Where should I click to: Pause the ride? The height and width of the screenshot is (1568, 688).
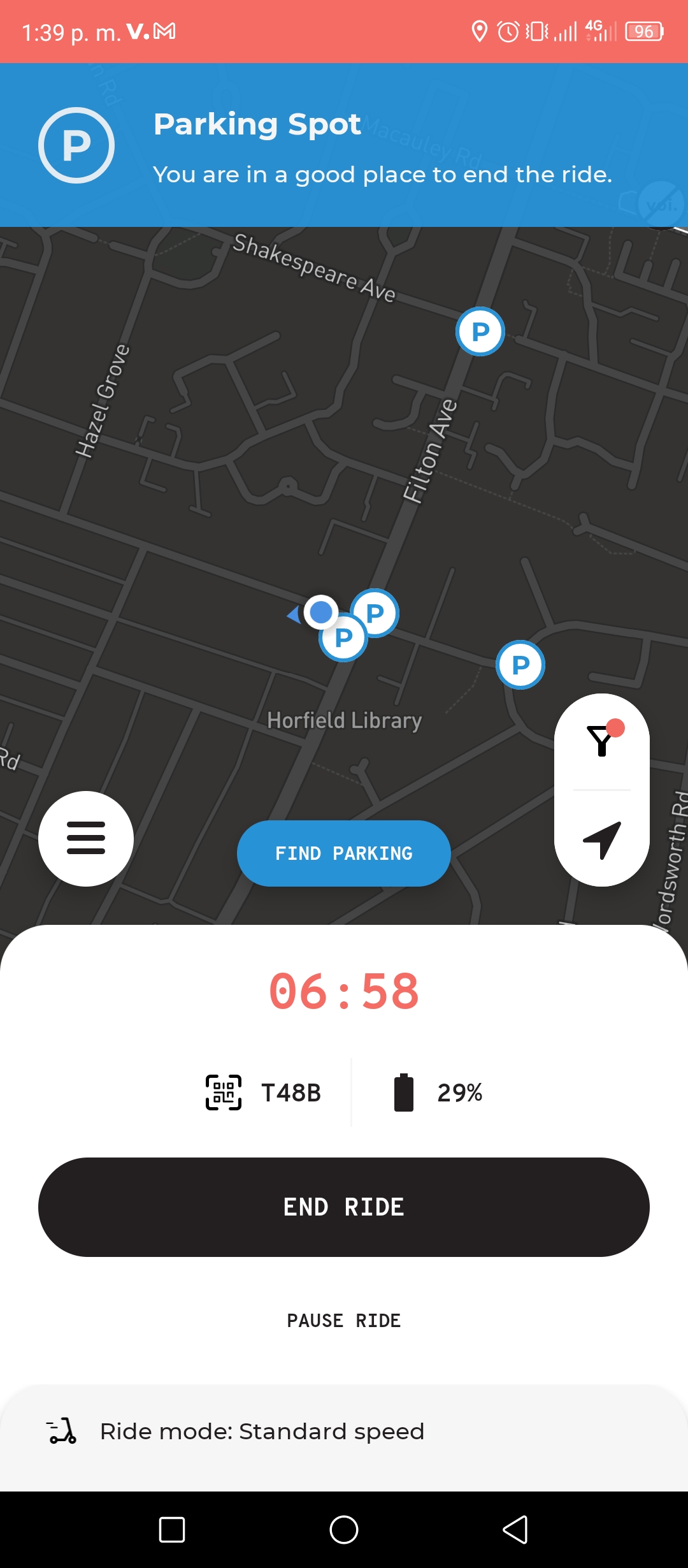[x=344, y=1321]
